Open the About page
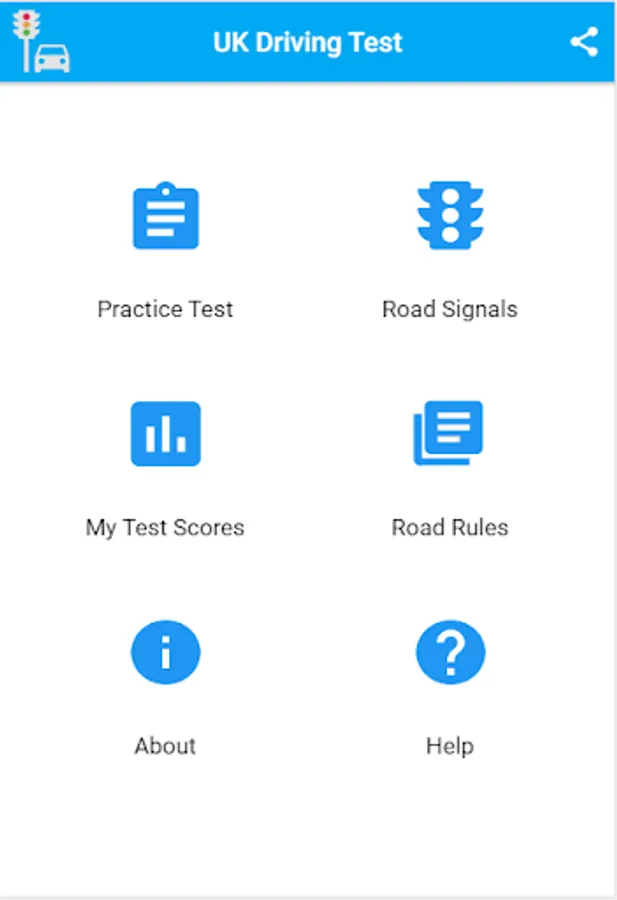The width and height of the screenshot is (617, 900). click(x=166, y=653)
